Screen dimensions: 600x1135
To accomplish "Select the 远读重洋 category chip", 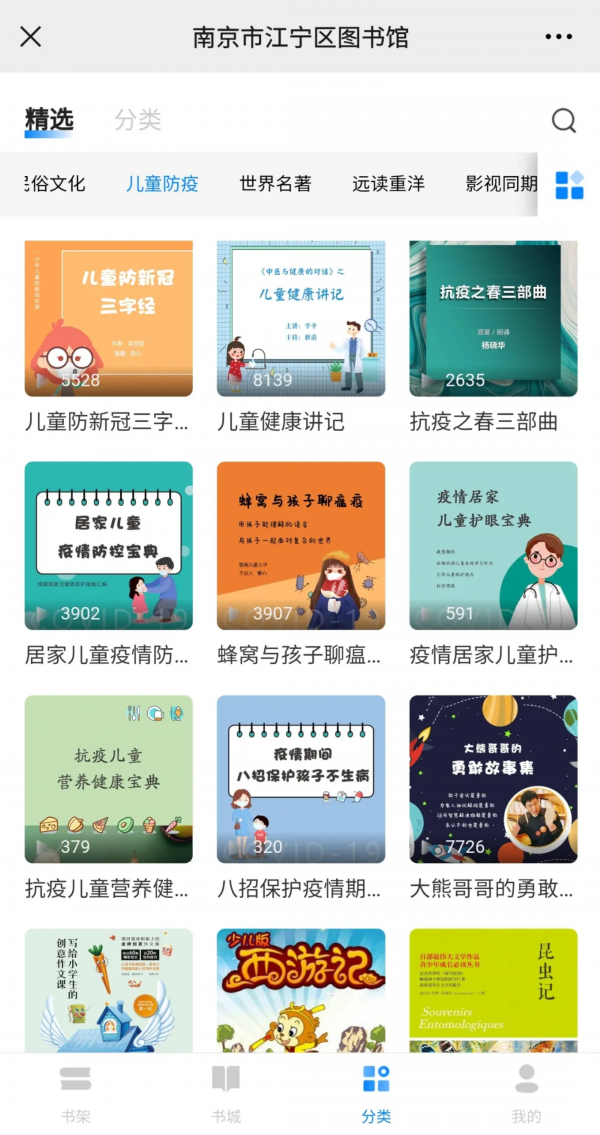I will pyautogui.click(x=388, y=184).
